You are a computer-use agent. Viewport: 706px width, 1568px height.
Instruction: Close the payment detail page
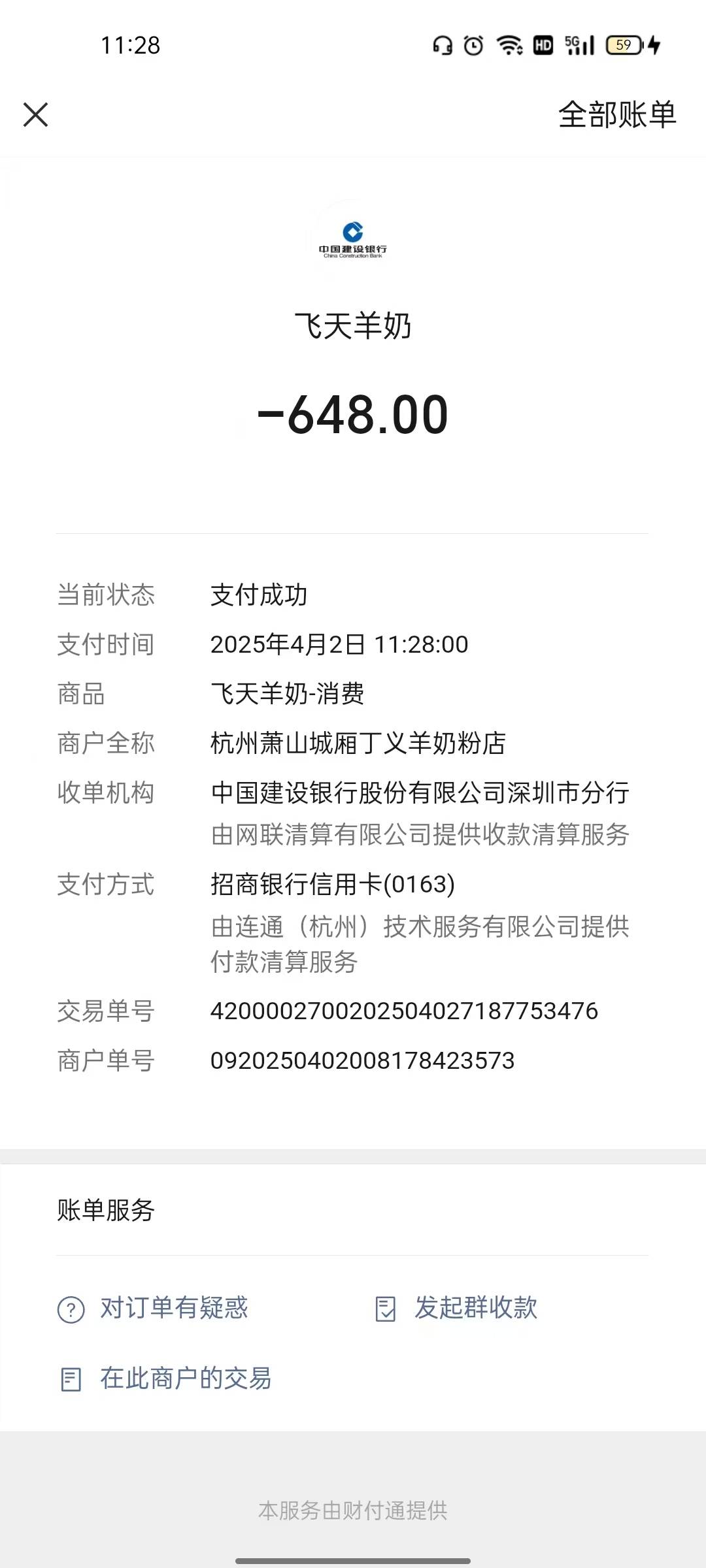tap(36, 115)
